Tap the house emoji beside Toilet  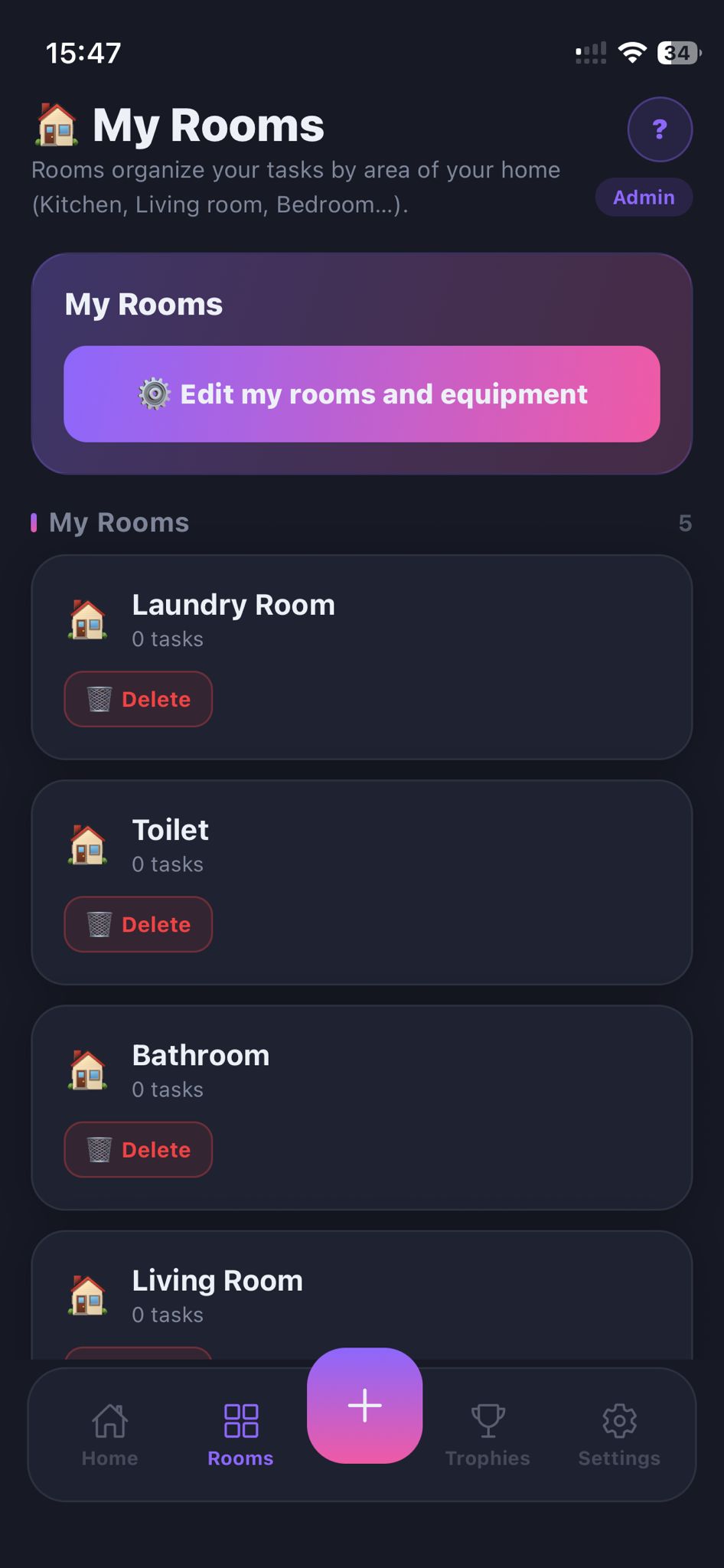(86, 845)
